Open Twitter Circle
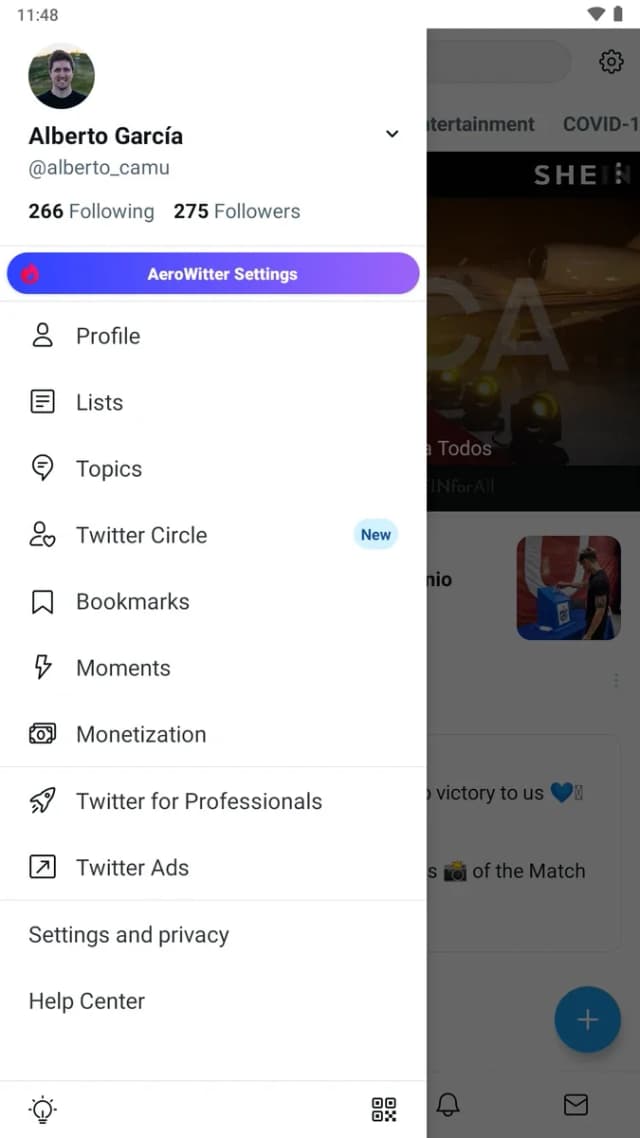Viewport: 640px width, 1138px height. point(213,535)
